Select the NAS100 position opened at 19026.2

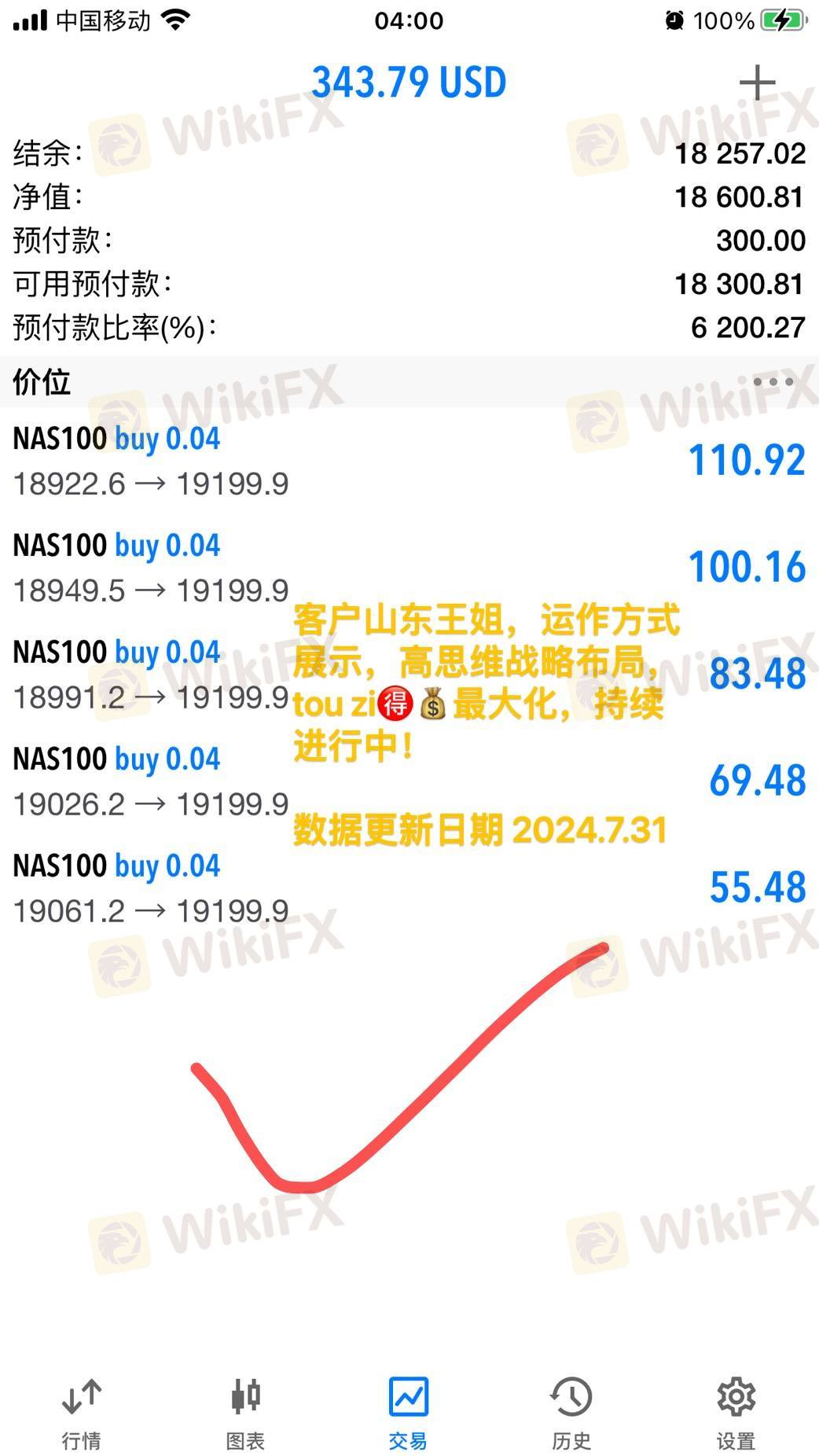[x=410, y=781]
